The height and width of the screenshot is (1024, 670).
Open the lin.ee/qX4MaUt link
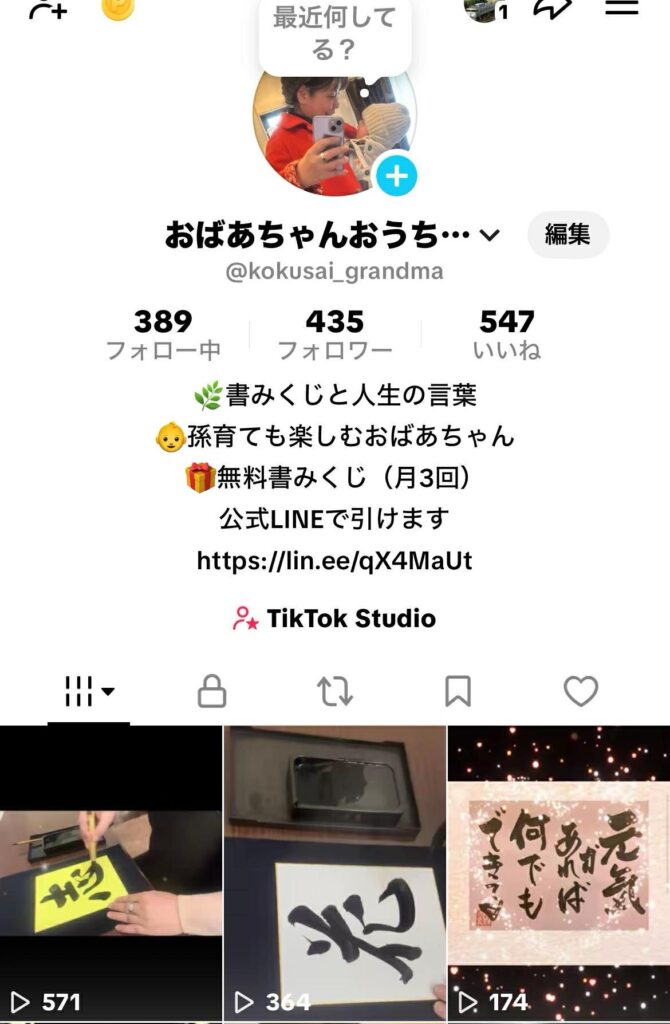334,561
